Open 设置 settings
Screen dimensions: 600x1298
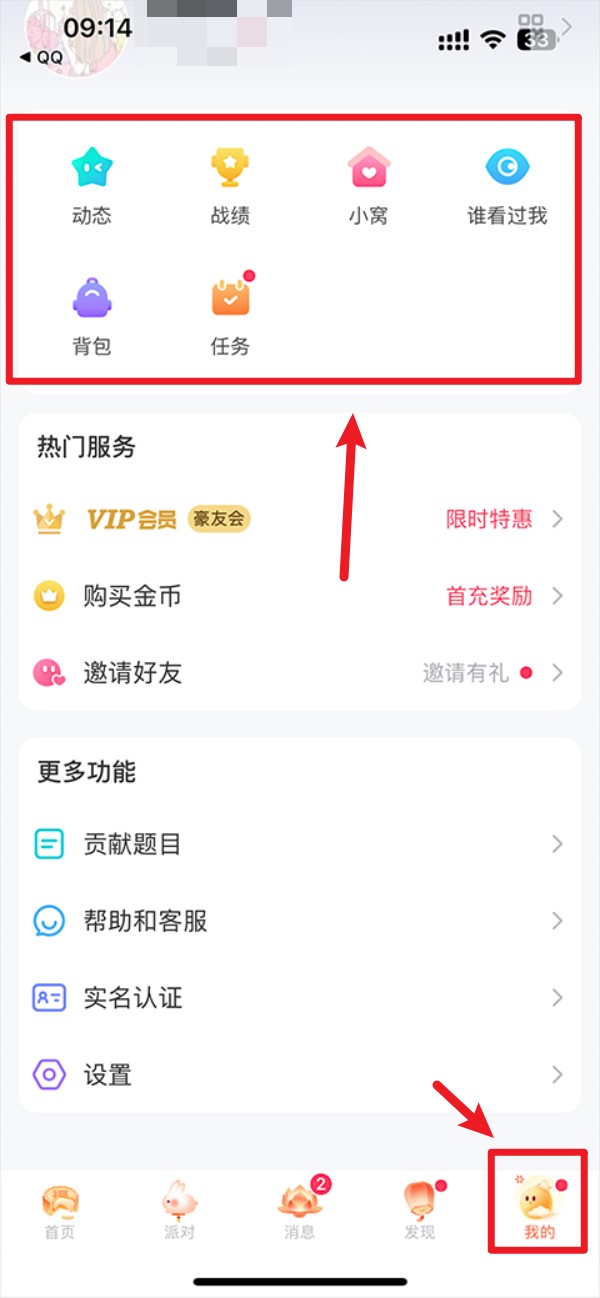pyautogui.click(x=300, y=1076)
